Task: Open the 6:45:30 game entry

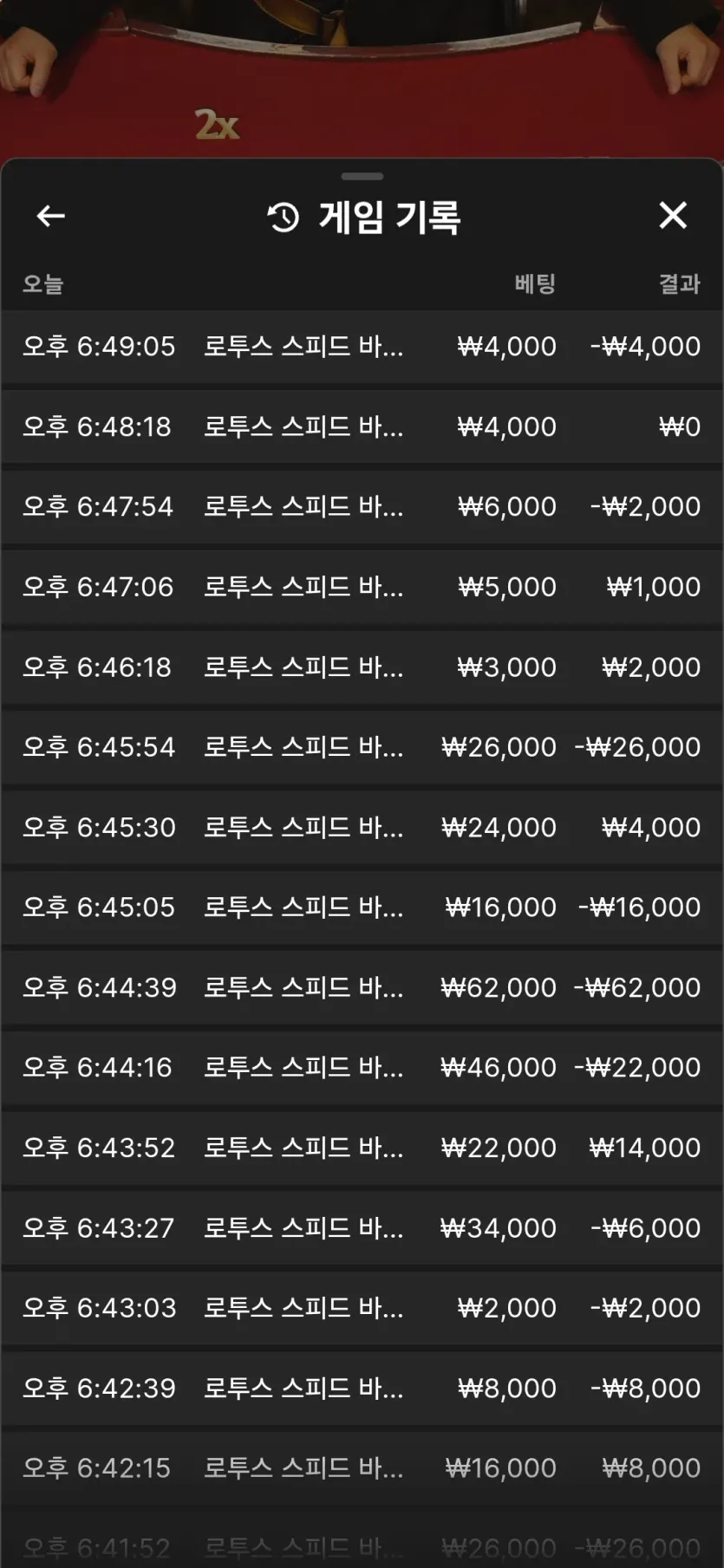Action: tap(362, 827)
